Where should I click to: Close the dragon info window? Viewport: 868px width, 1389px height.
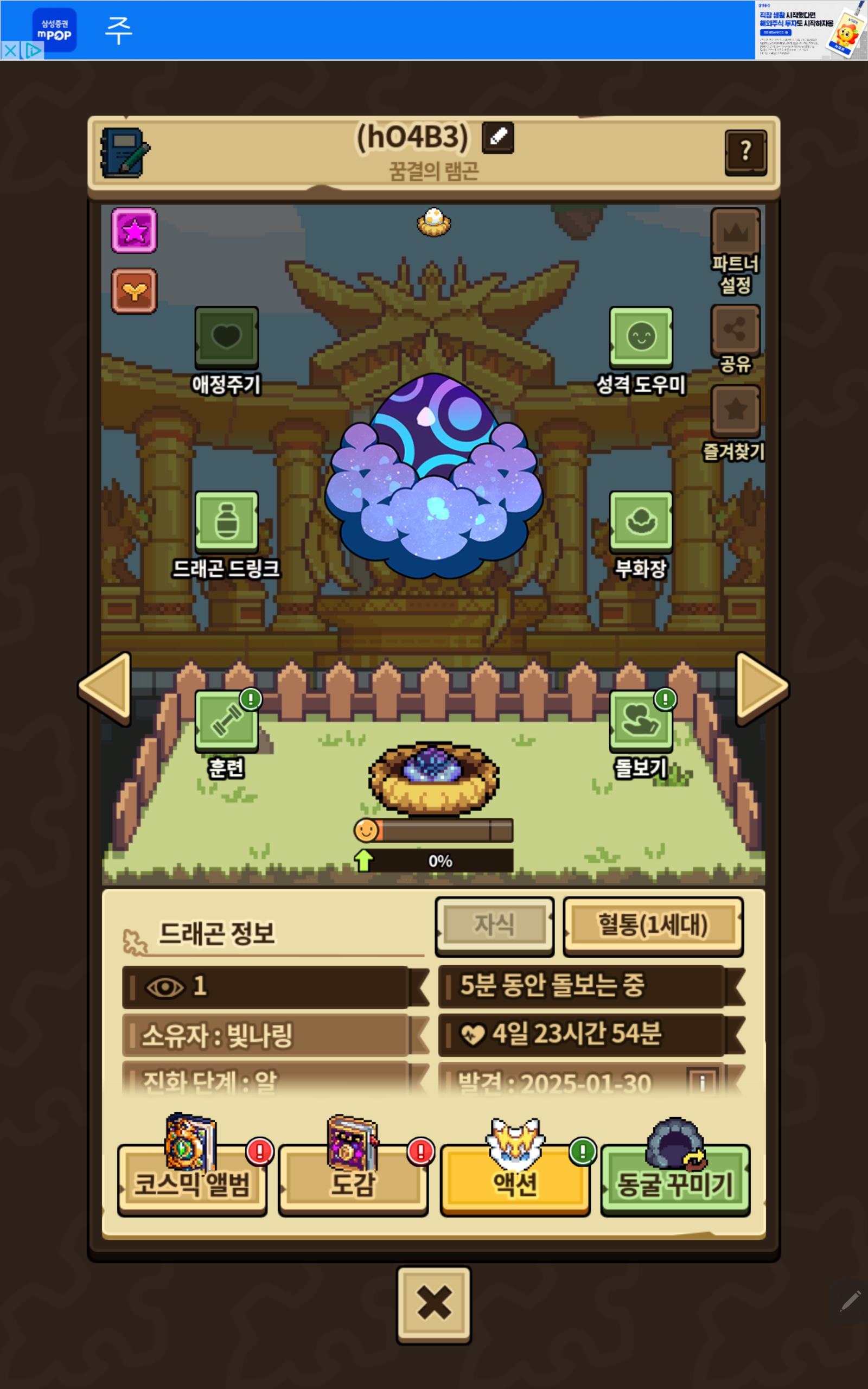(434, 1303)
